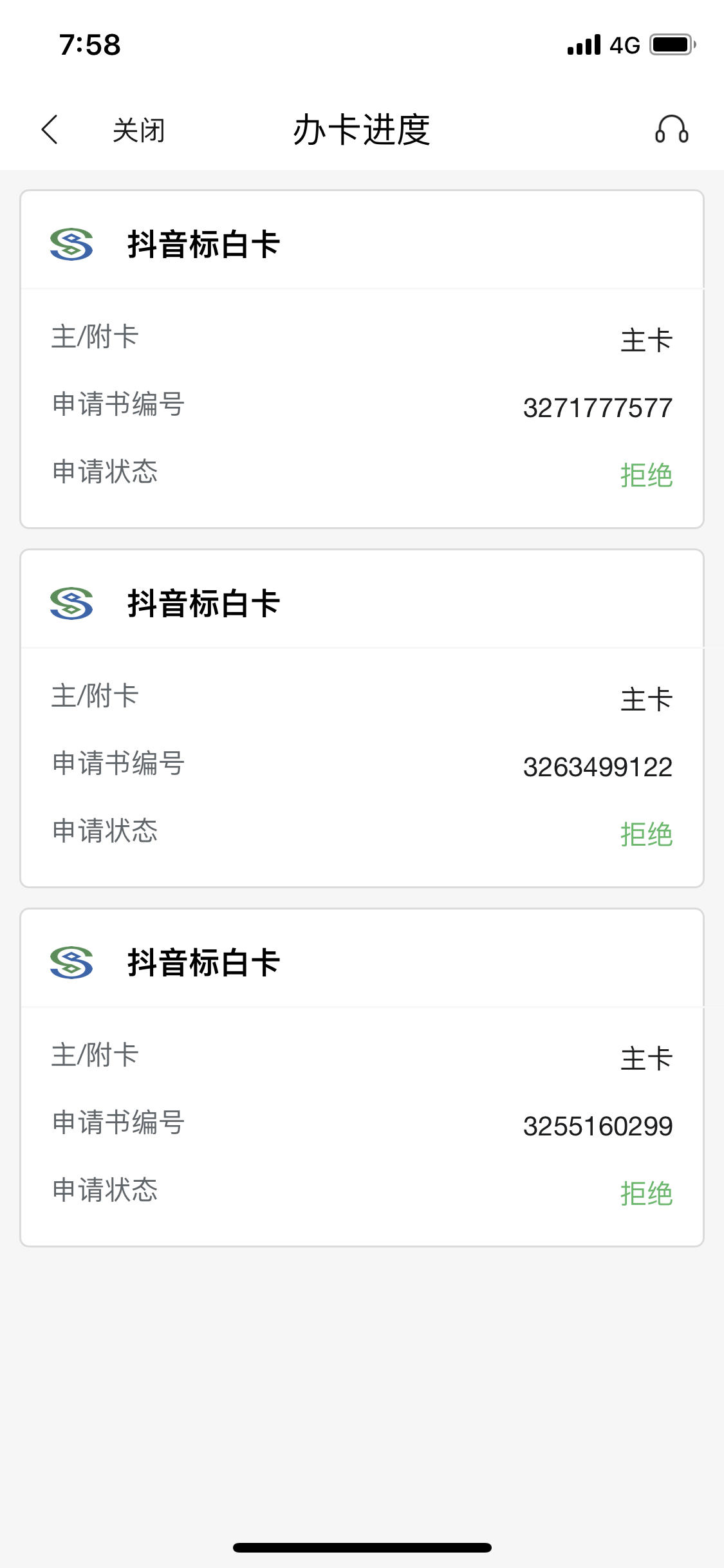724x1568 pixels.
Task: Go back using the arrow icon
Action: tap(50, 130)
